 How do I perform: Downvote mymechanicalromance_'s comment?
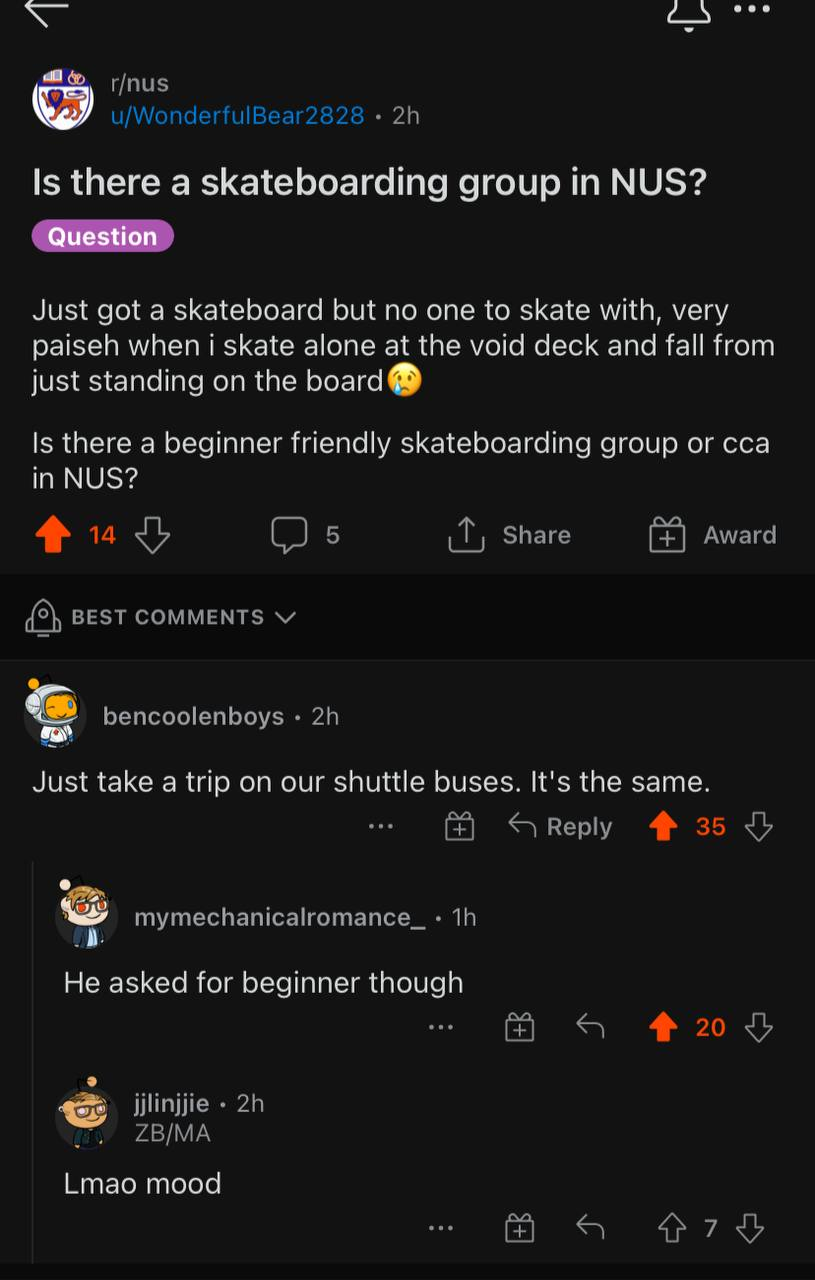click(760, 1027)
